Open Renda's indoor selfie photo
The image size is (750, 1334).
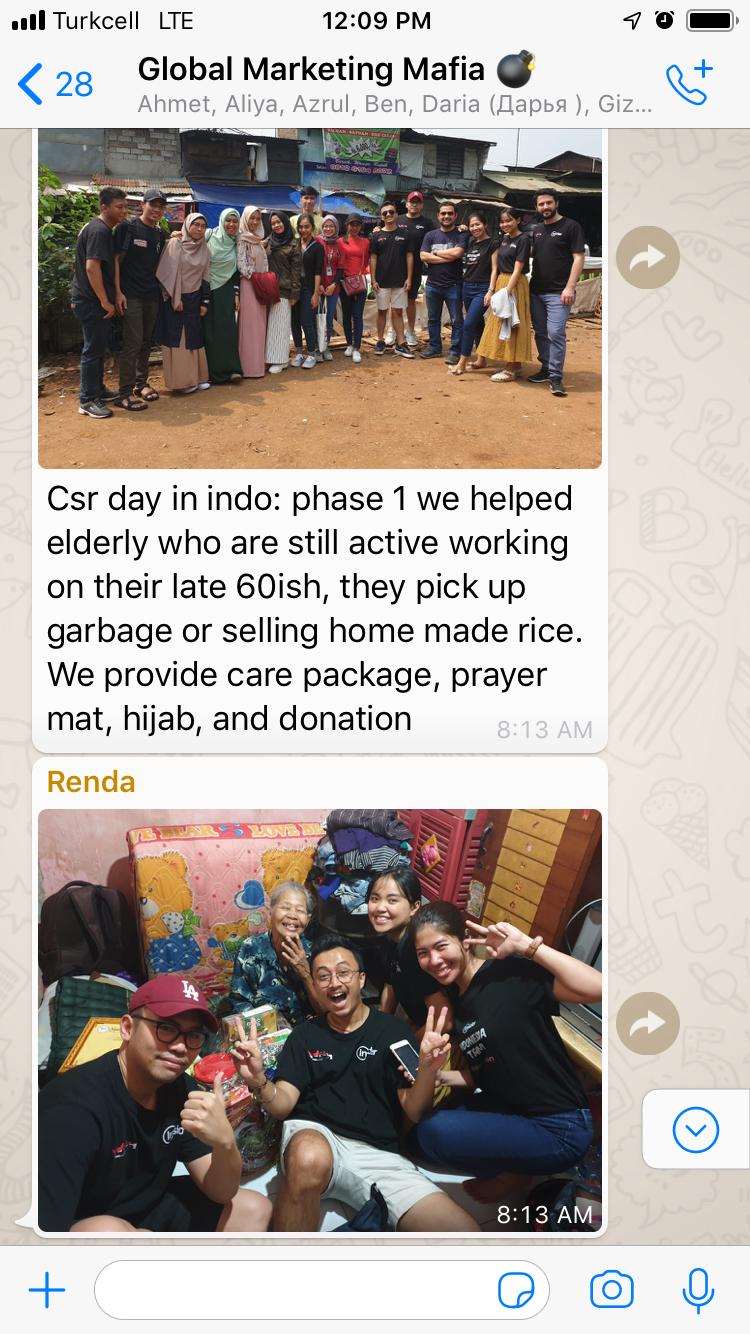(x=320, y=1020)
